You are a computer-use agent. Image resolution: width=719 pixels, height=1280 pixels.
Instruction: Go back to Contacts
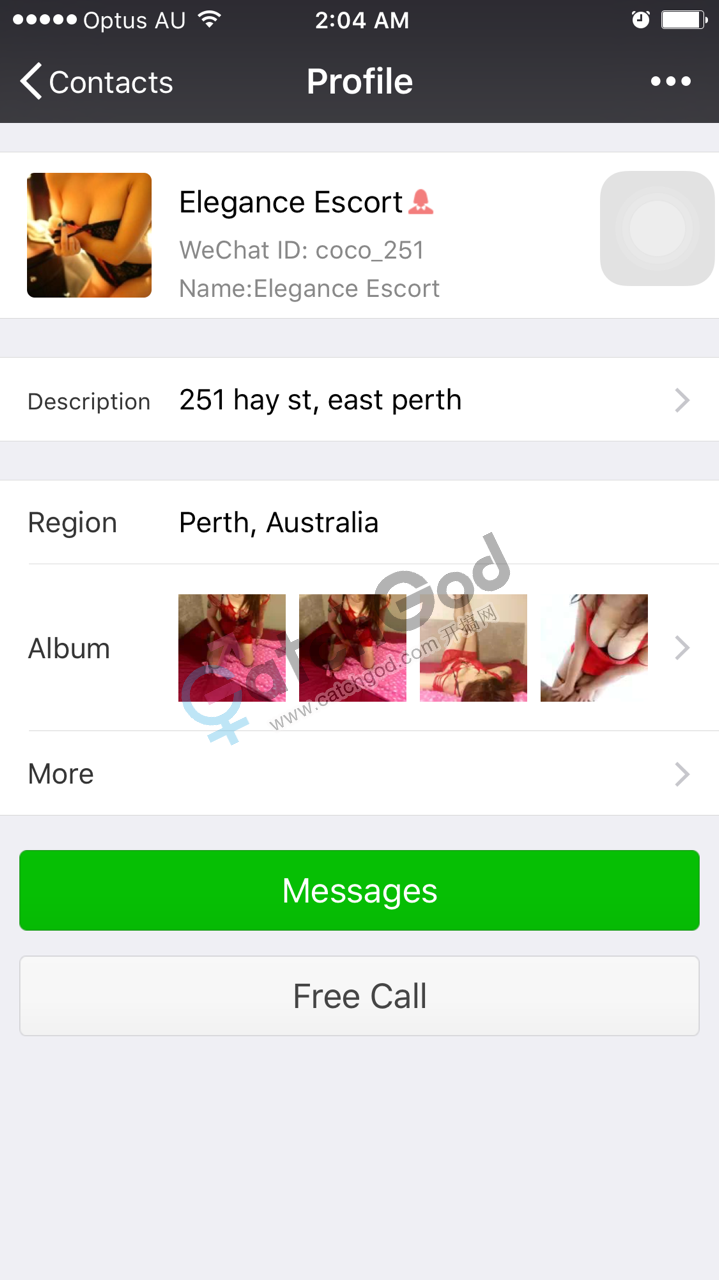[x=96, y=82]
